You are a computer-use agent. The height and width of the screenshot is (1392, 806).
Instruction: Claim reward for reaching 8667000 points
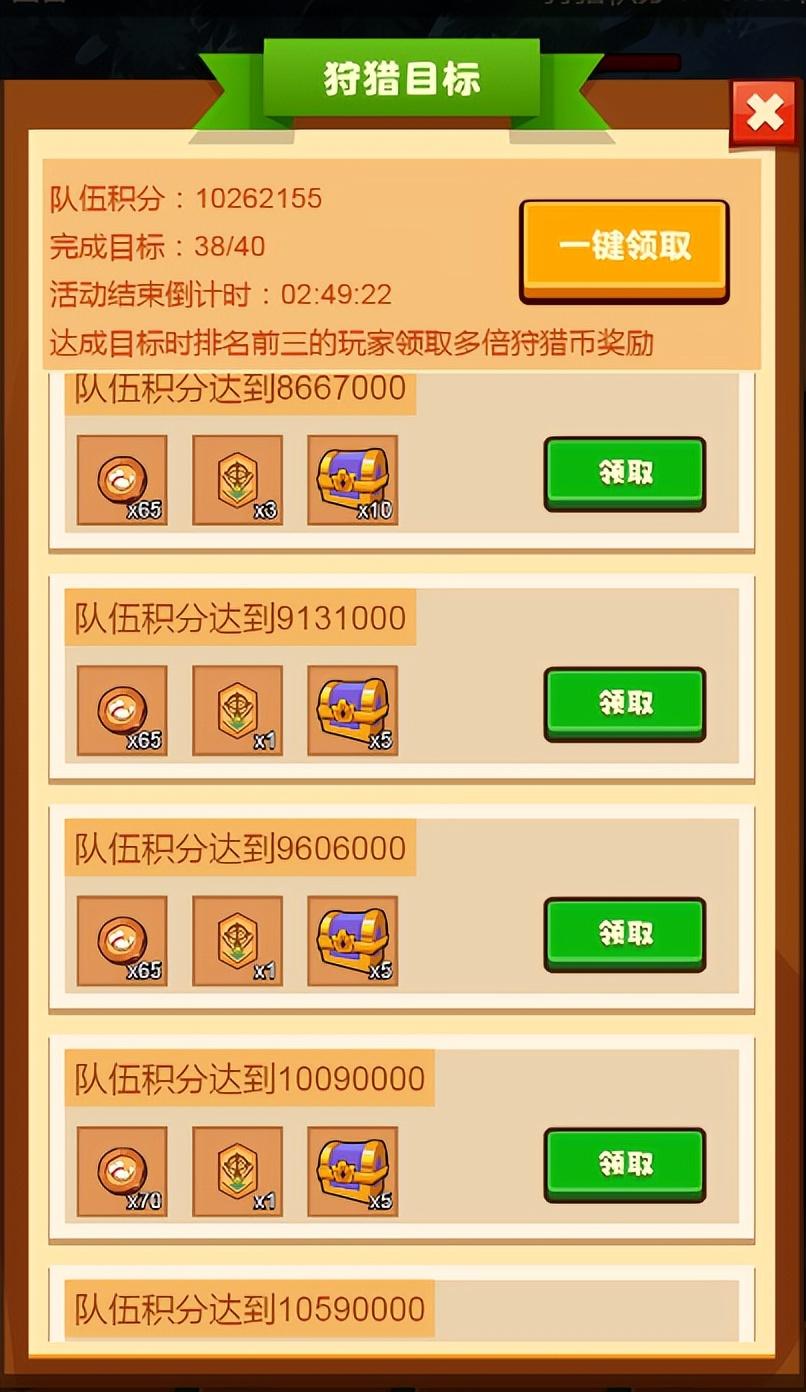coord(625,473)
